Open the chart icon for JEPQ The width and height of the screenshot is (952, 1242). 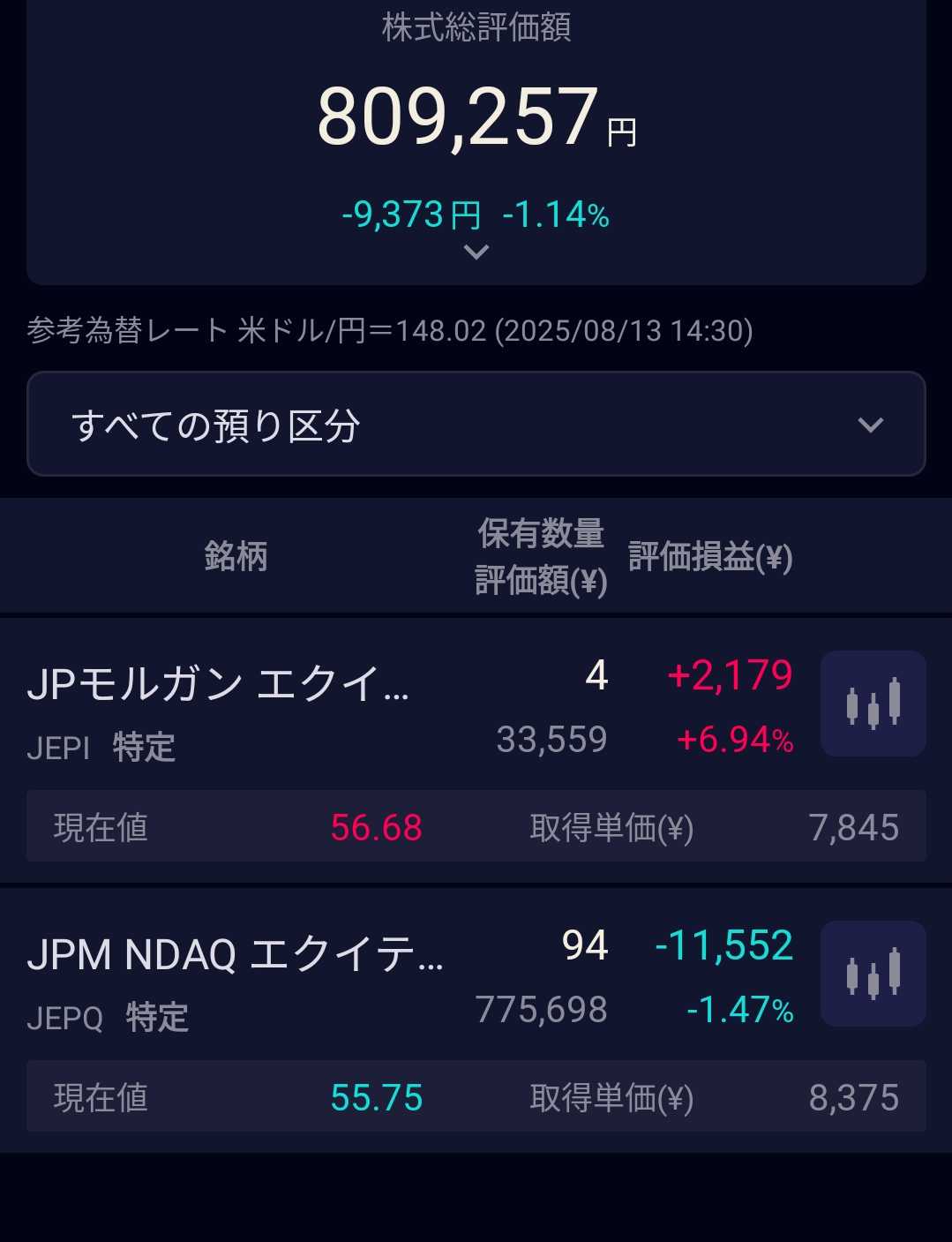(x=873, y=974)
